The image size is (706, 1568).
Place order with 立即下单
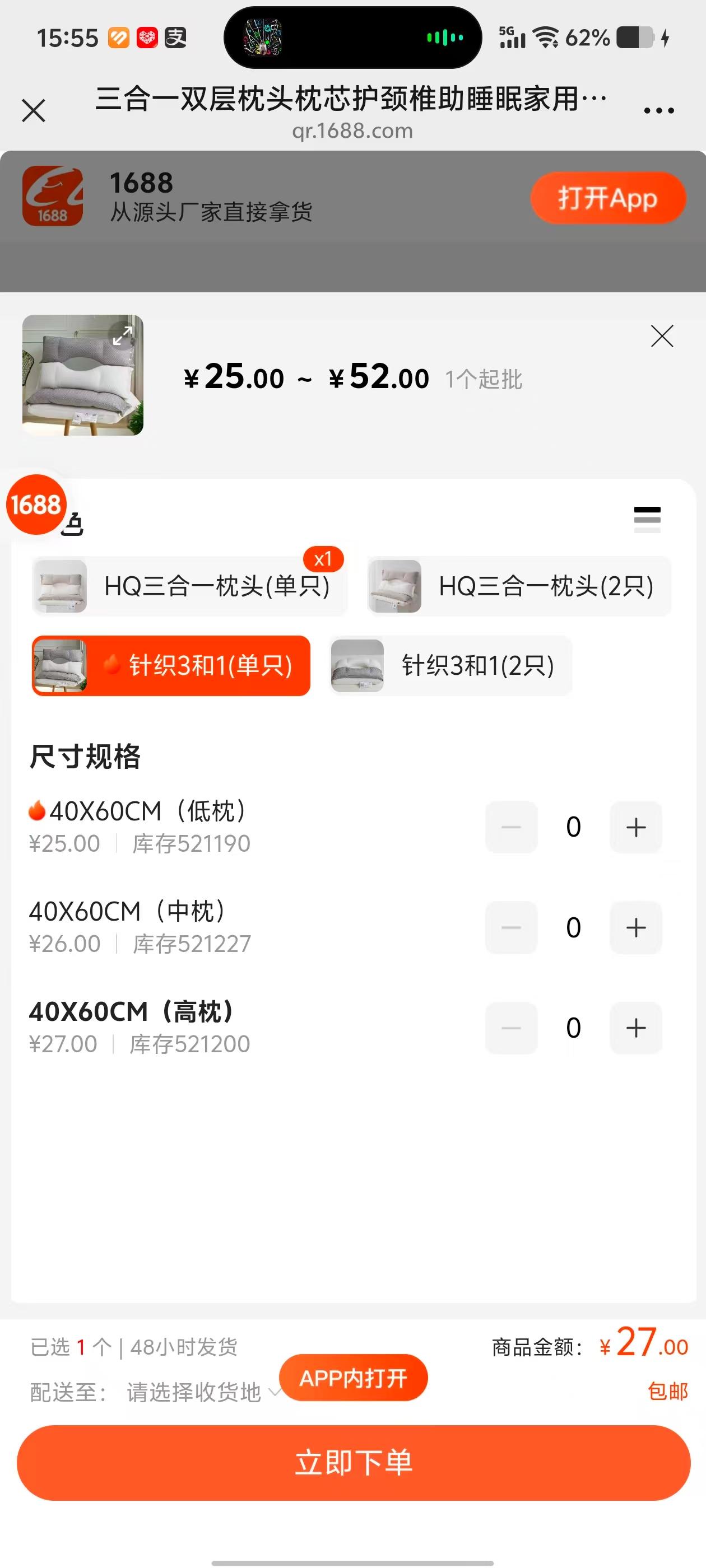pyautogui.click(x=354, y=1463)
